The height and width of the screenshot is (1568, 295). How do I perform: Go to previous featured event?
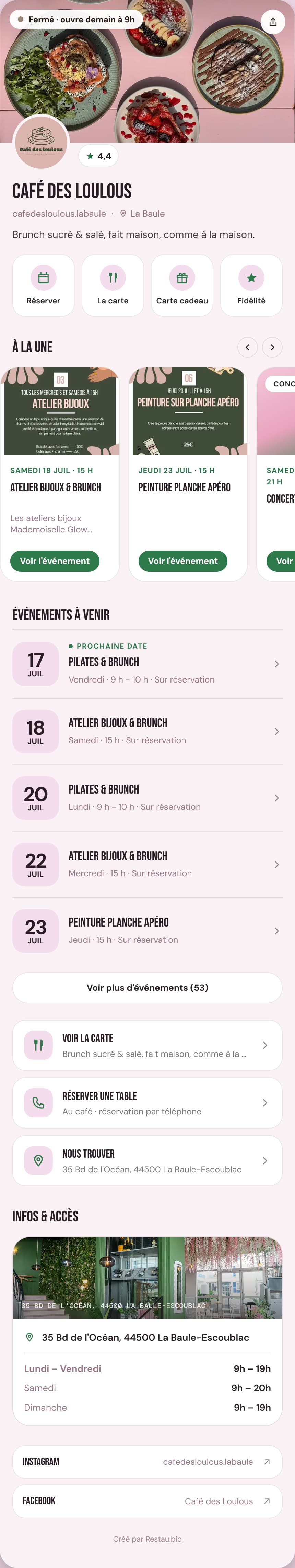247,347
